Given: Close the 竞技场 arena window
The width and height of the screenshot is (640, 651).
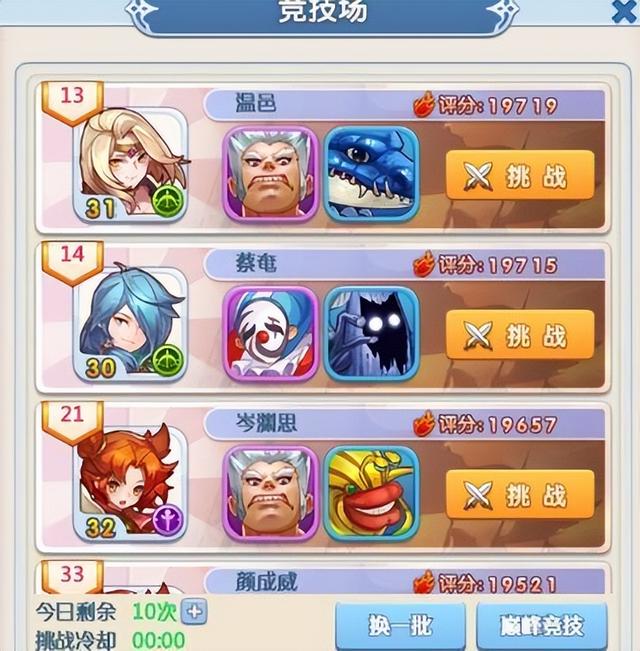Looking at the screenshot, I should coord(624,12).
